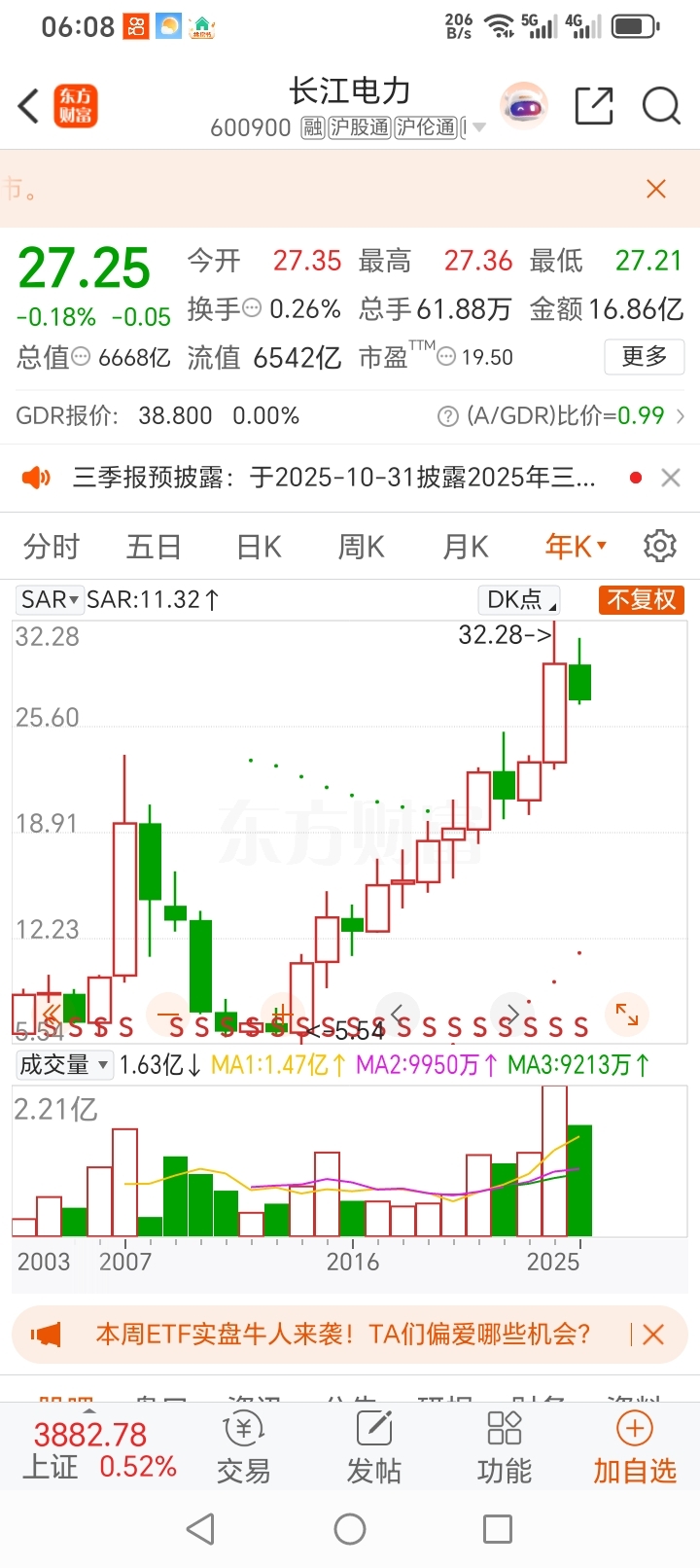Open the robot AI assistant
700x1568 pixels.
tap(524, 106)
